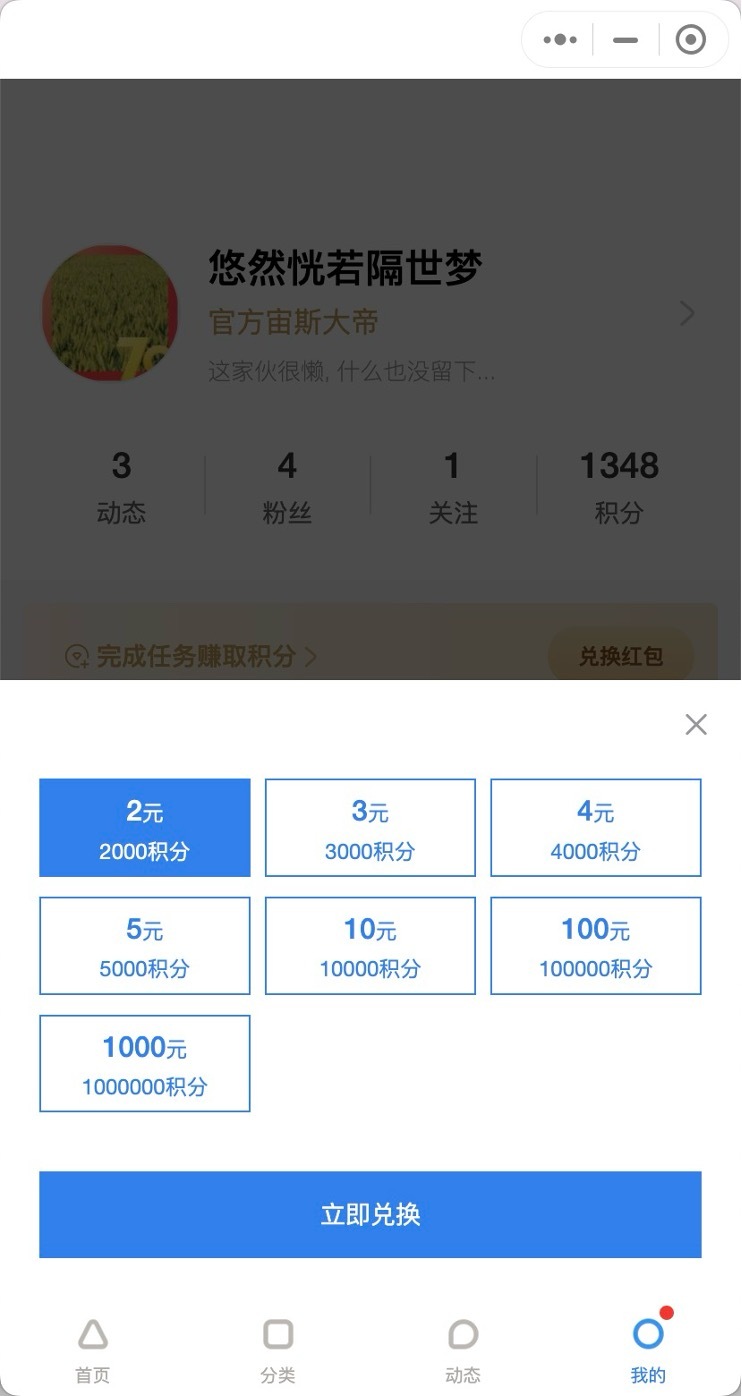
Task: Pick the 100元 for 100000积分 option
Action: click(595, 946)
